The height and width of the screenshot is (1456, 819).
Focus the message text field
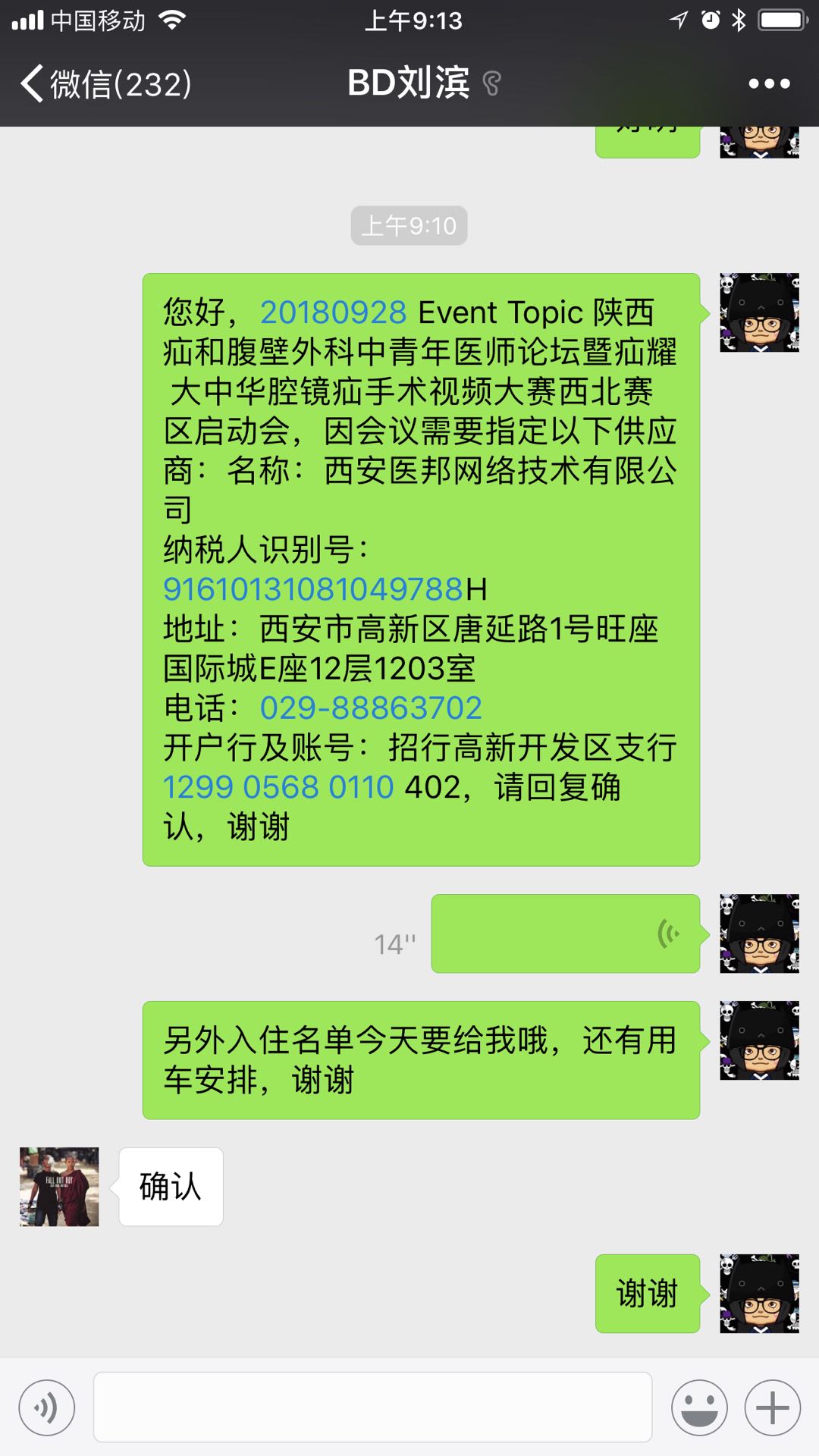coord(372,1407)
